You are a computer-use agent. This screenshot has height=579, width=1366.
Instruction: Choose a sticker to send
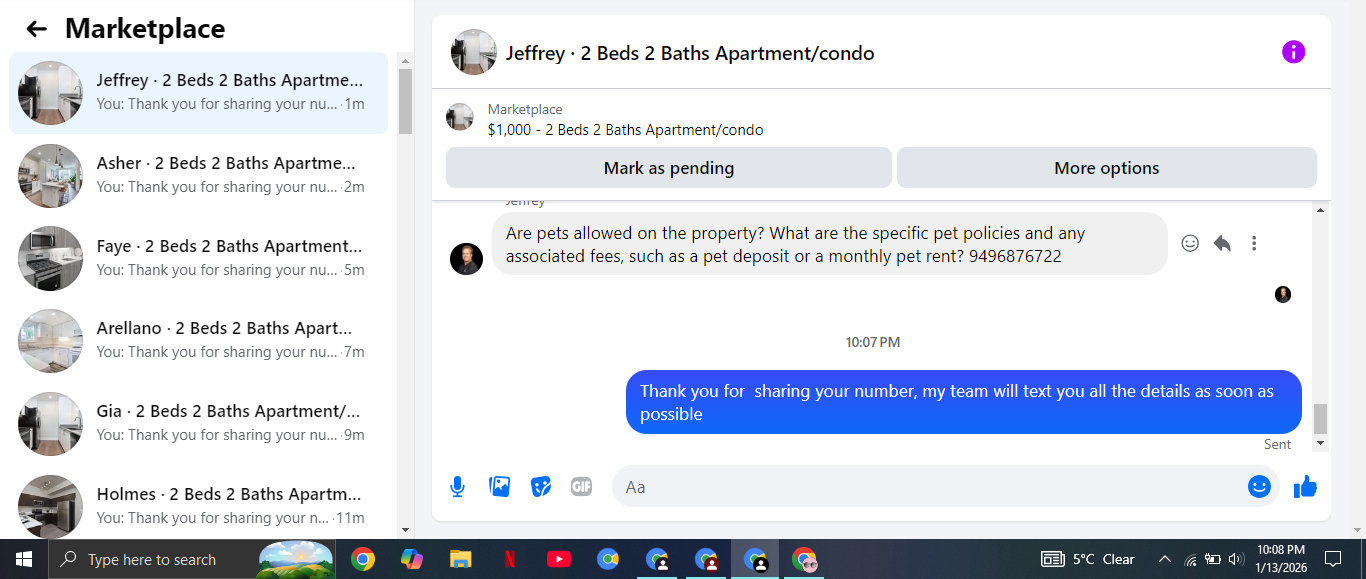point(541,487)
